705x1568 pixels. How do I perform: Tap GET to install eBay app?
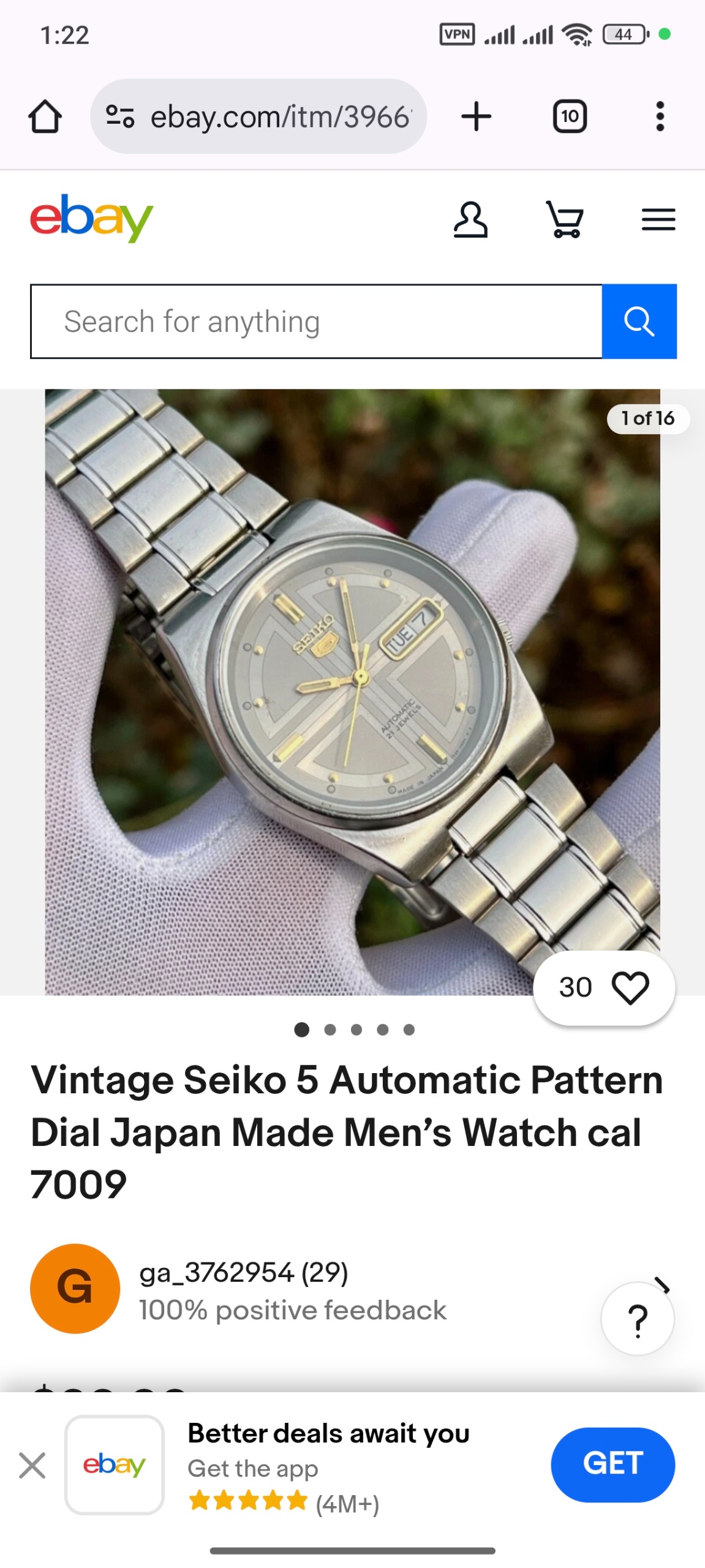(x=613, y=1464)
